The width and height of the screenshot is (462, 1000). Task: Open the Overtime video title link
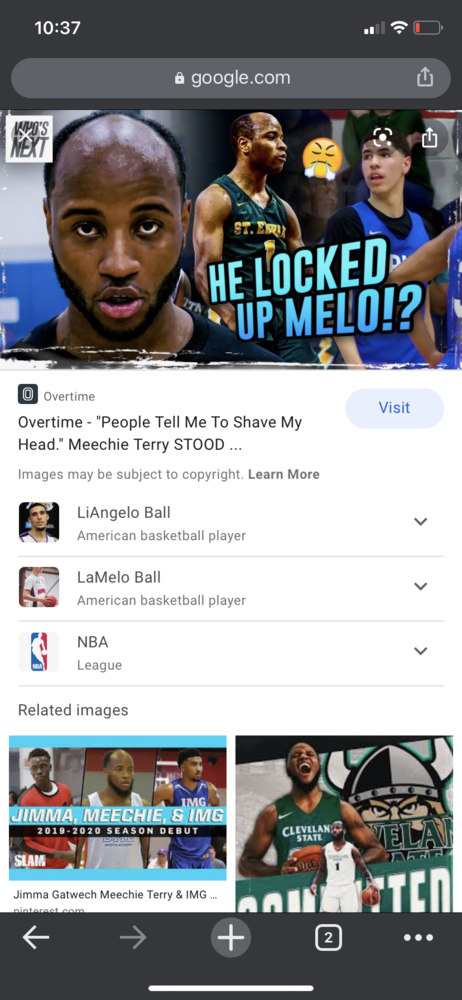point(160,433)
